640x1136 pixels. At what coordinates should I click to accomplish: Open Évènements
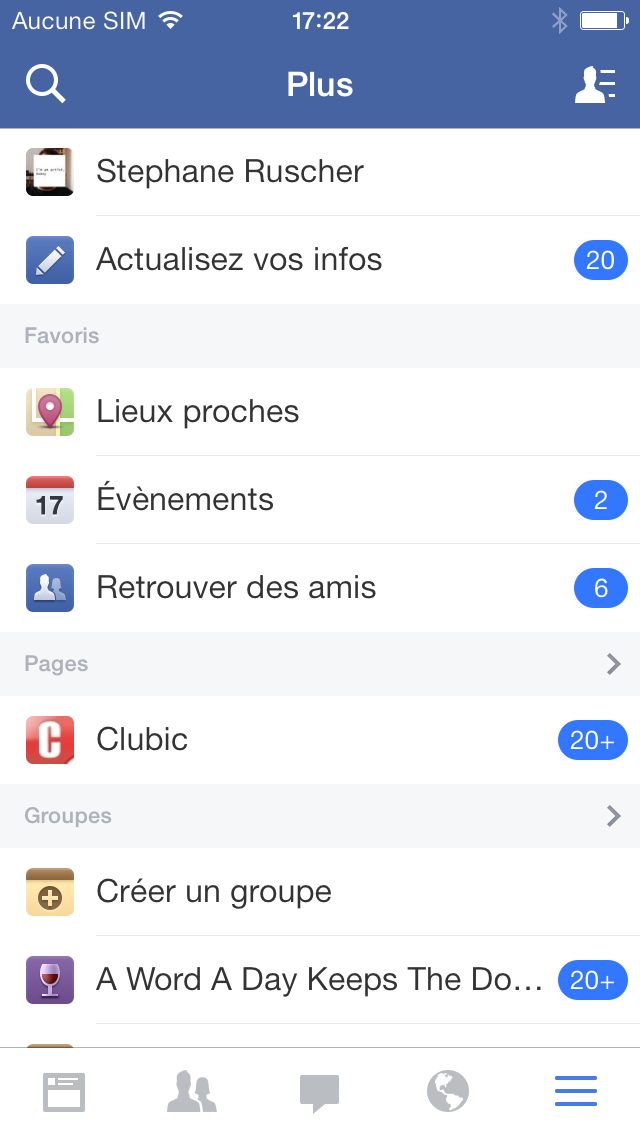[185, 500]
